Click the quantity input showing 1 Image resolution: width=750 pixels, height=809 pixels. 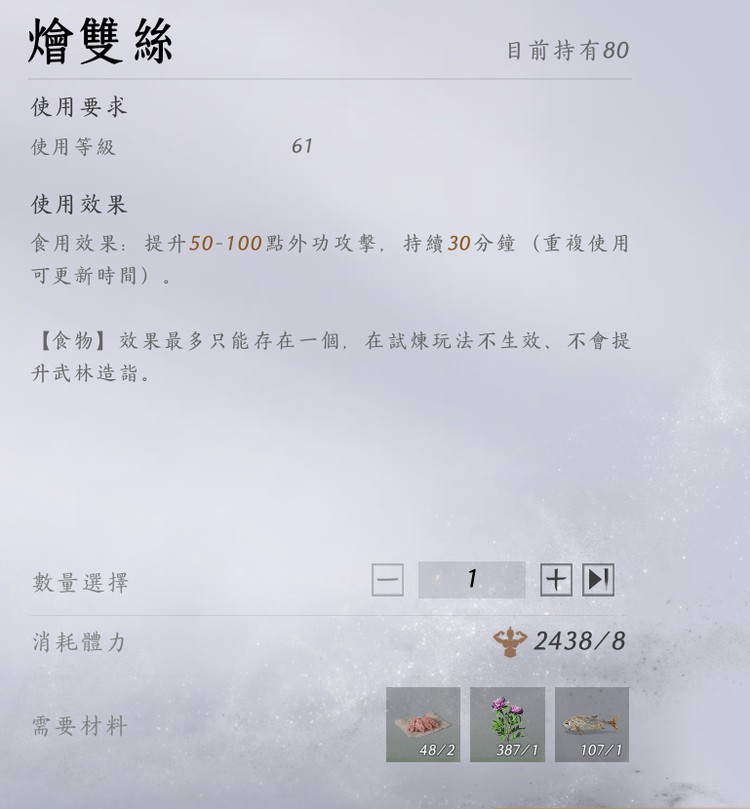pyautogui.click(x=472, y=580)
